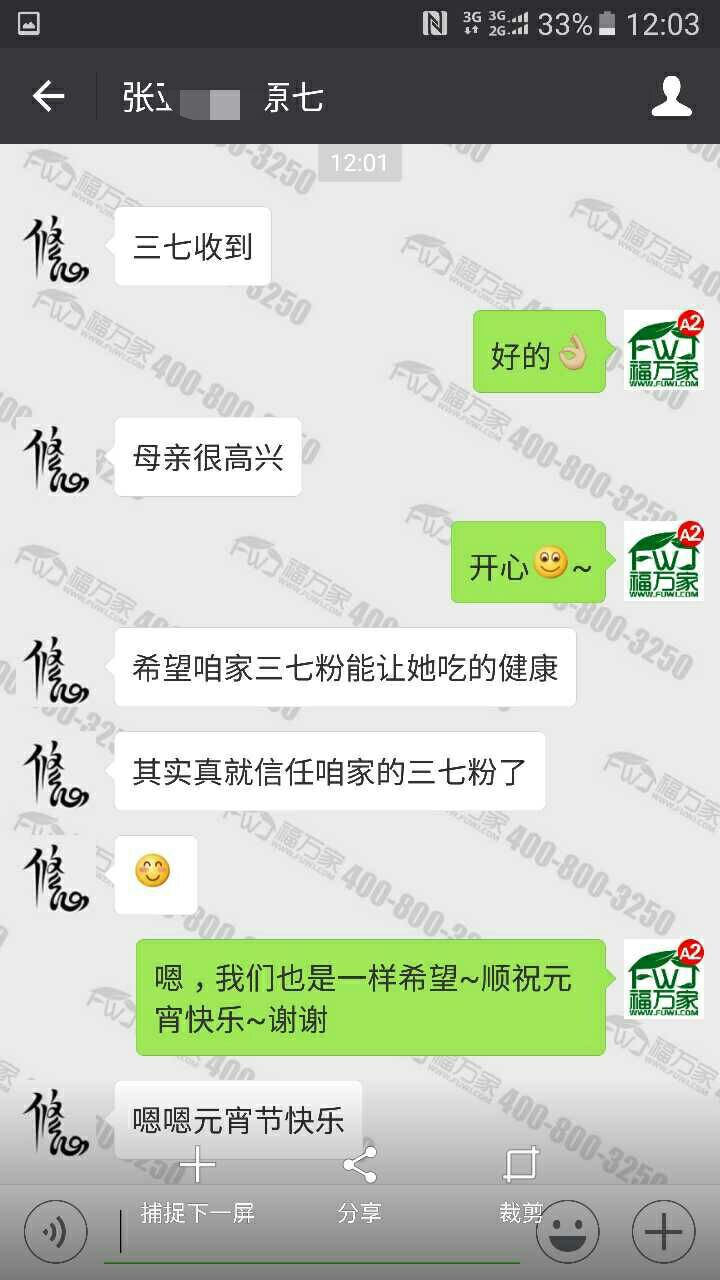Open contact avatar beside 三七收到
Image resolution: width=720 pixels, height=1280 pixels.
[57, 246]
